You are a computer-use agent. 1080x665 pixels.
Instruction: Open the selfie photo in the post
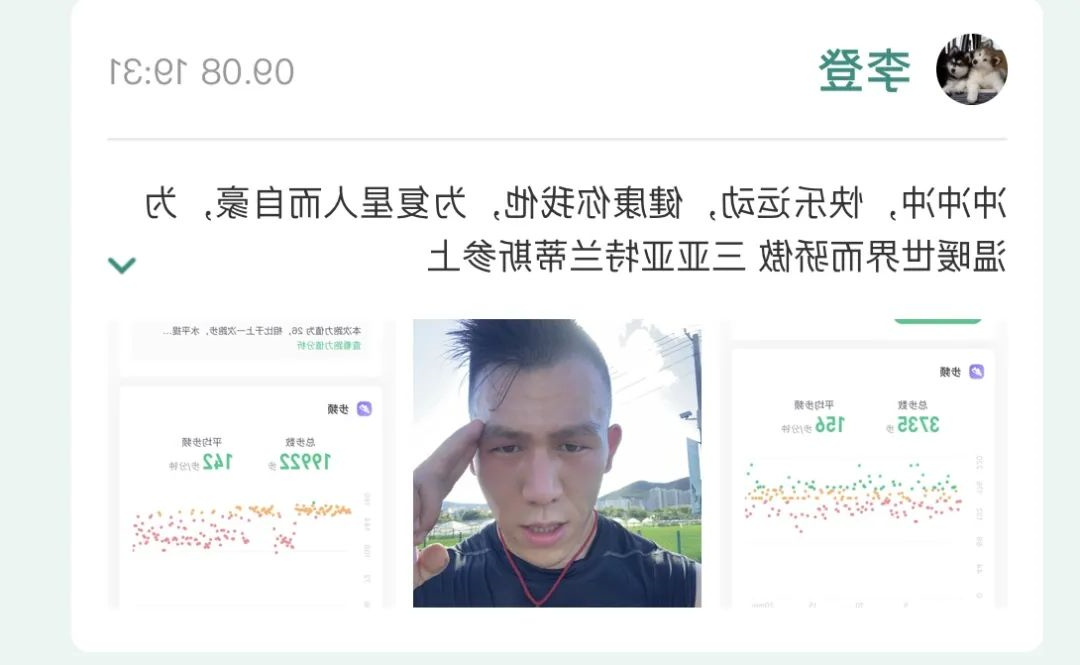[x=557, y=463]
